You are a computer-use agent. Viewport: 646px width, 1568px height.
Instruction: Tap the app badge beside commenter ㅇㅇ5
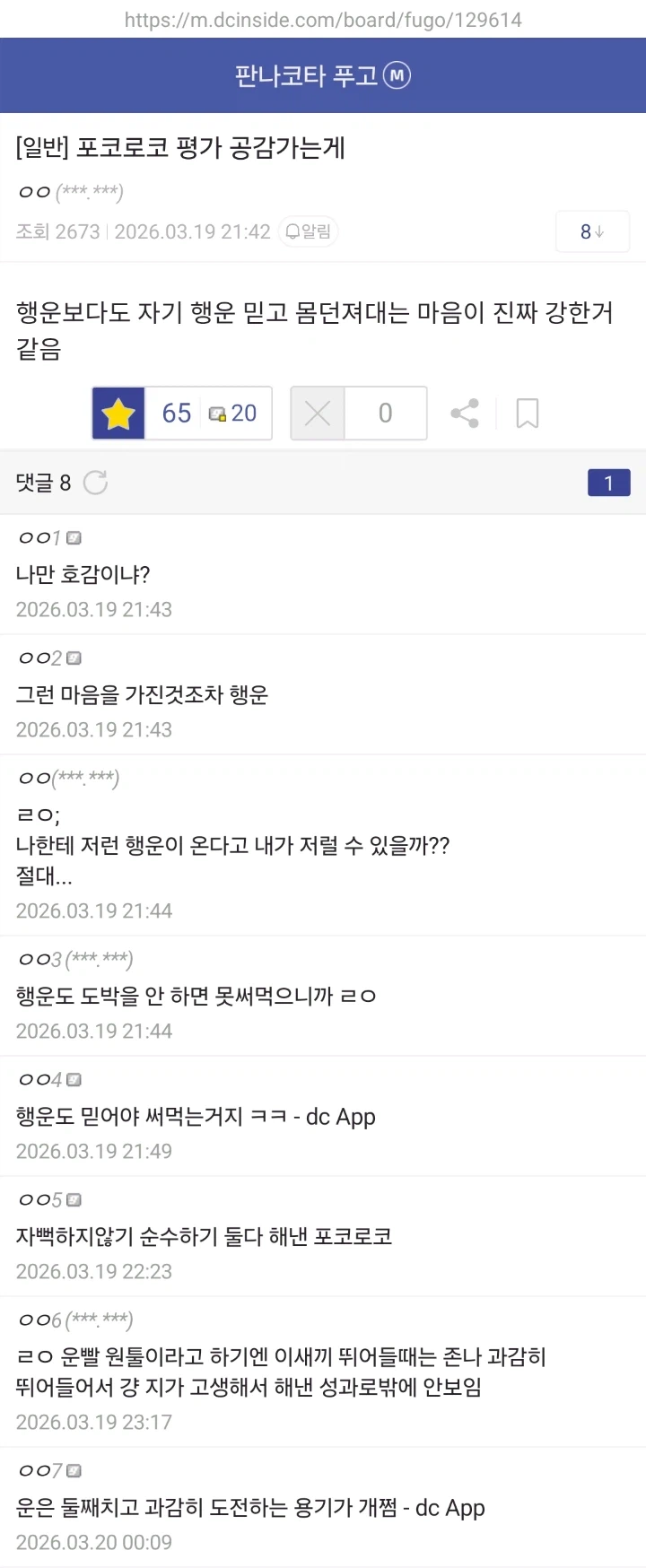point(74,1198)
